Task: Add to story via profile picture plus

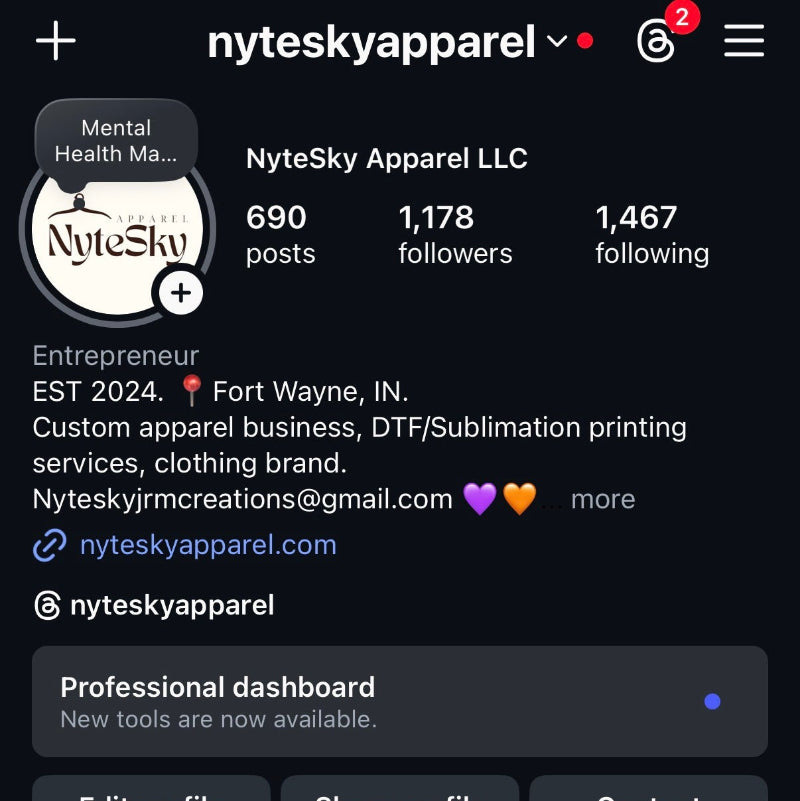Action: 181,293
